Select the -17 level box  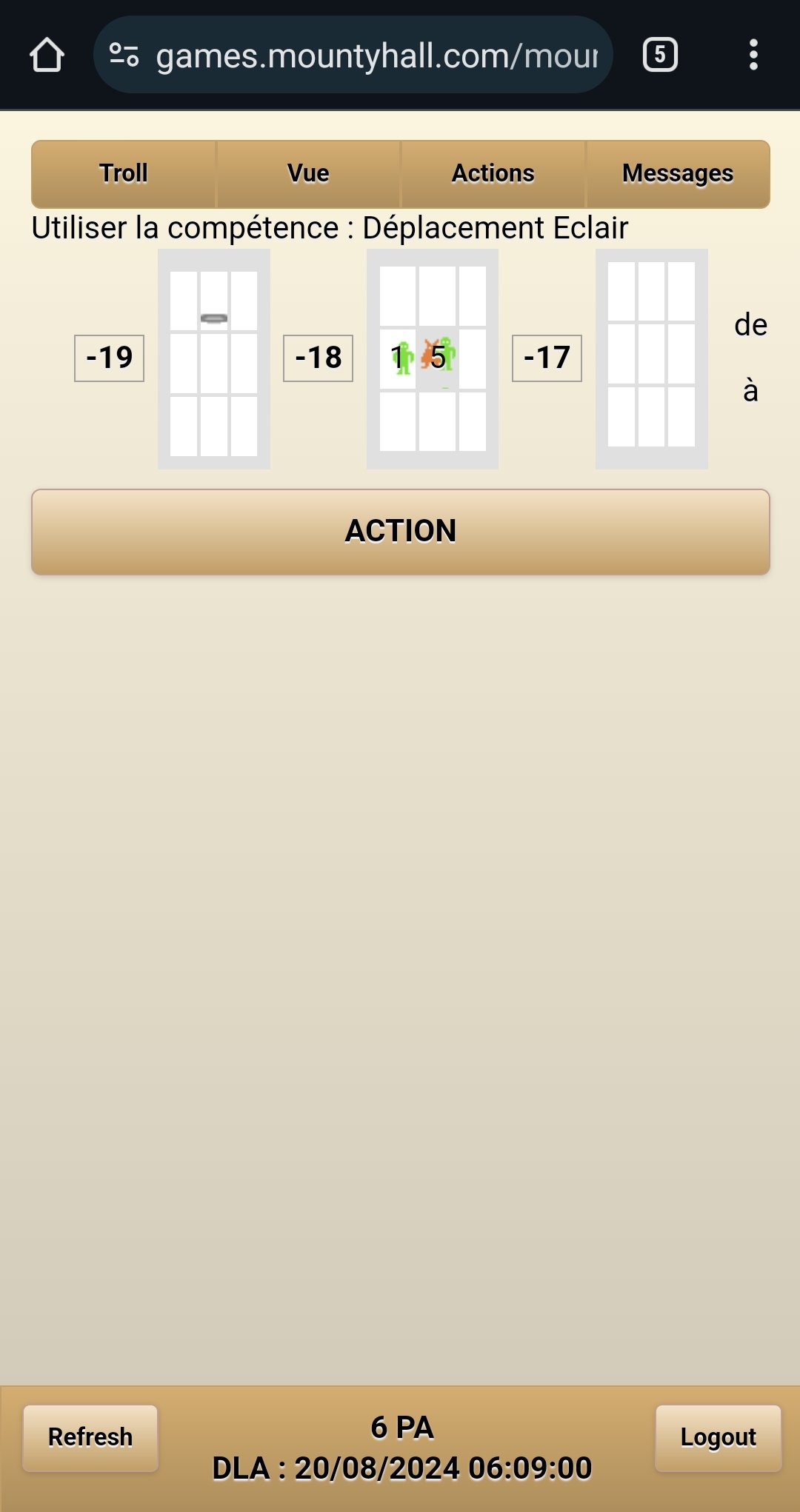pos(547,358)
